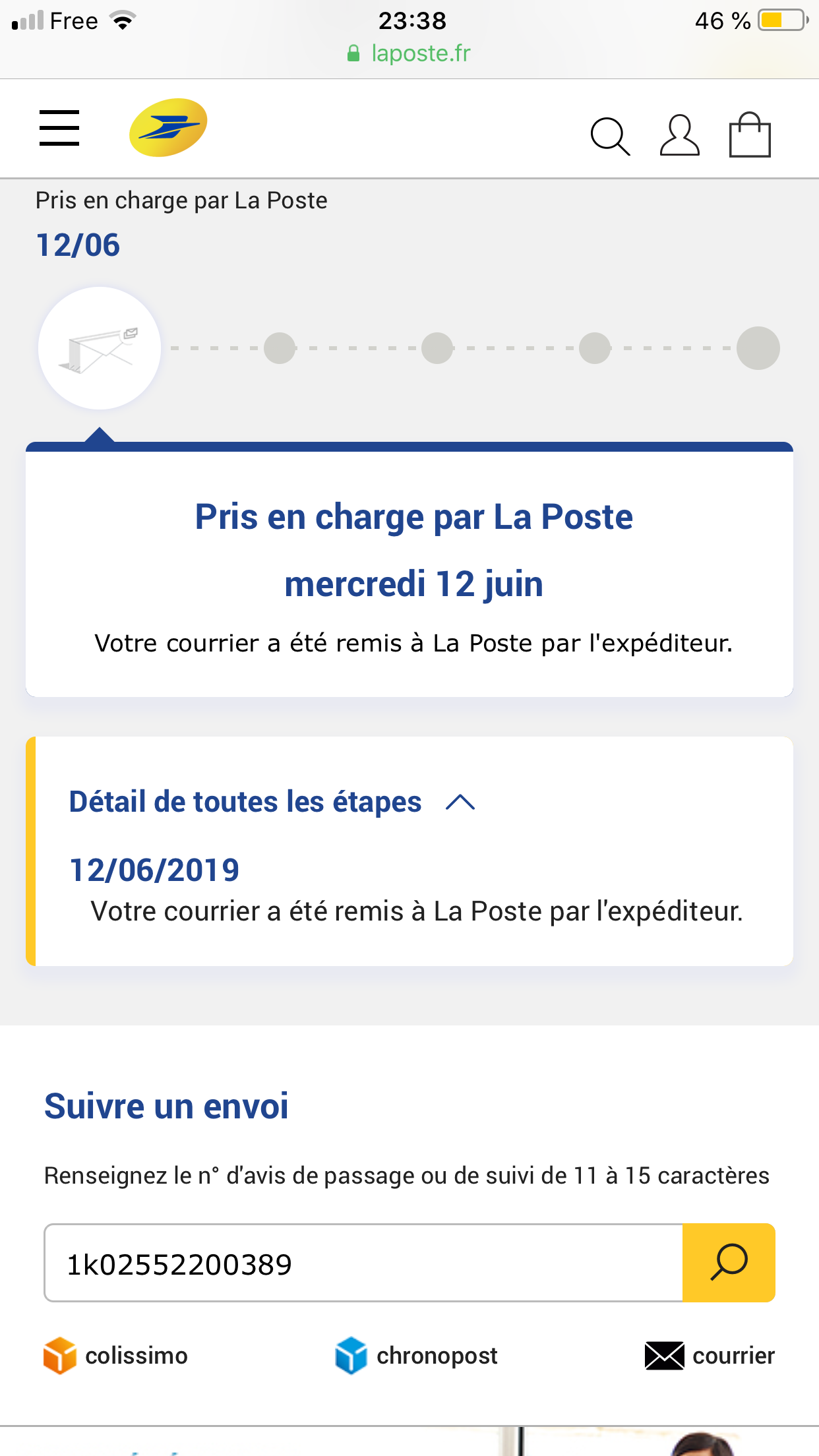Open the shopping bag
Image resolution: width=819 pixels, height=1456 pixels.
(x=750, y=135)
